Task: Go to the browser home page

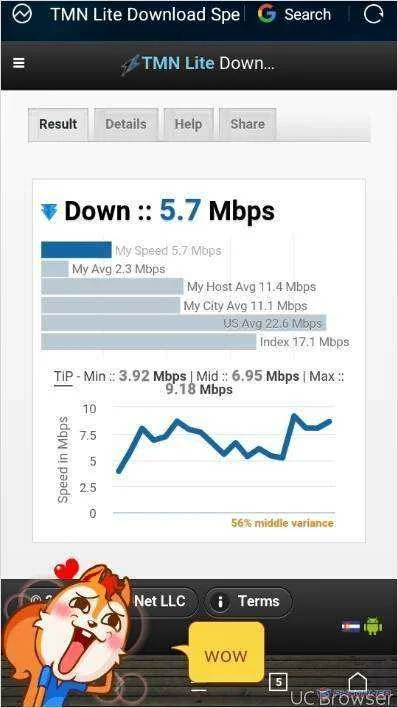Action: click(x=357, y=682)
